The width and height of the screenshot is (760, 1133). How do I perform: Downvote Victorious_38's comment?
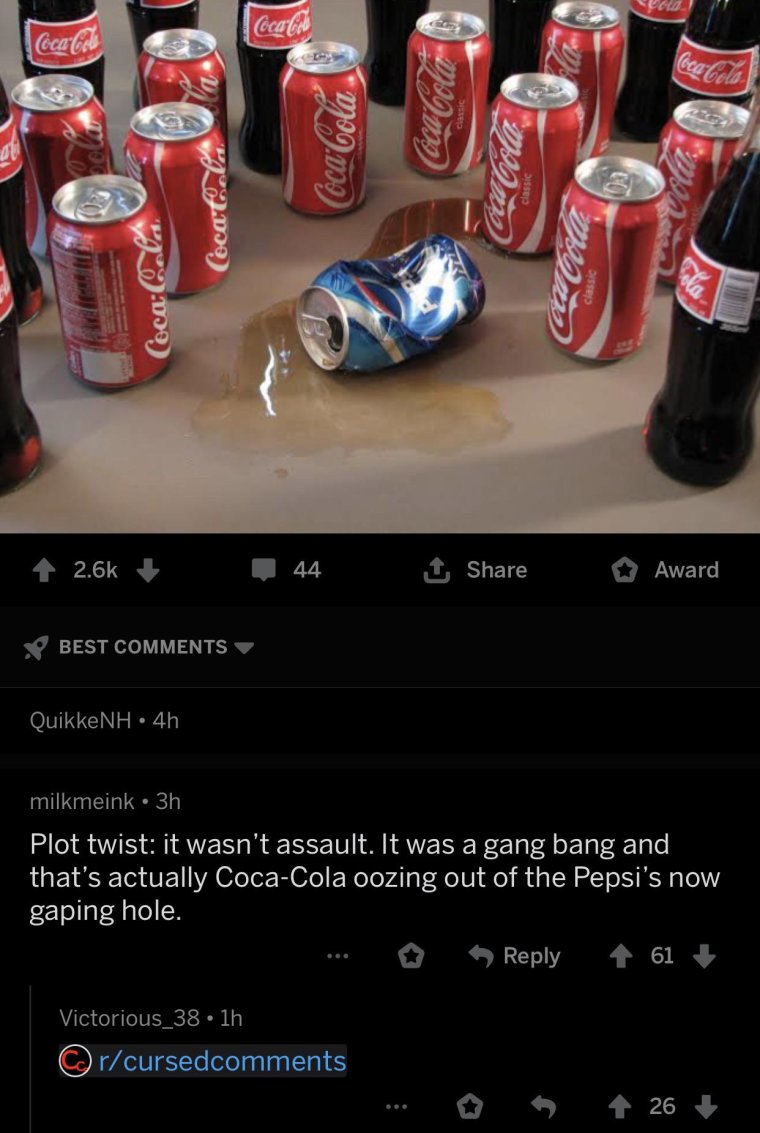click(x=706, y=1106)
